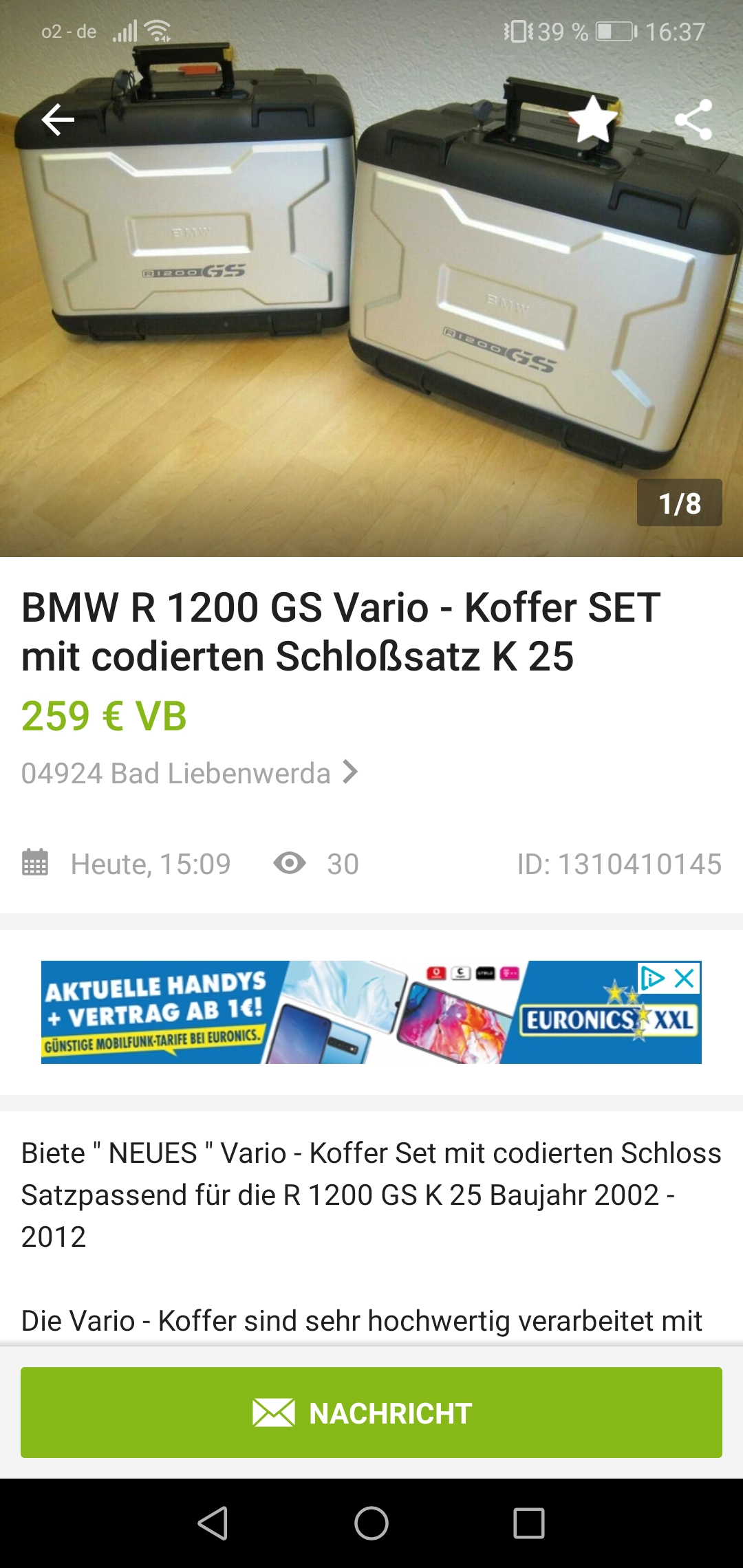Screen dimensions: 743x1568
Task: Save this listing with the star icon
Action: click(x=593, y=120)
